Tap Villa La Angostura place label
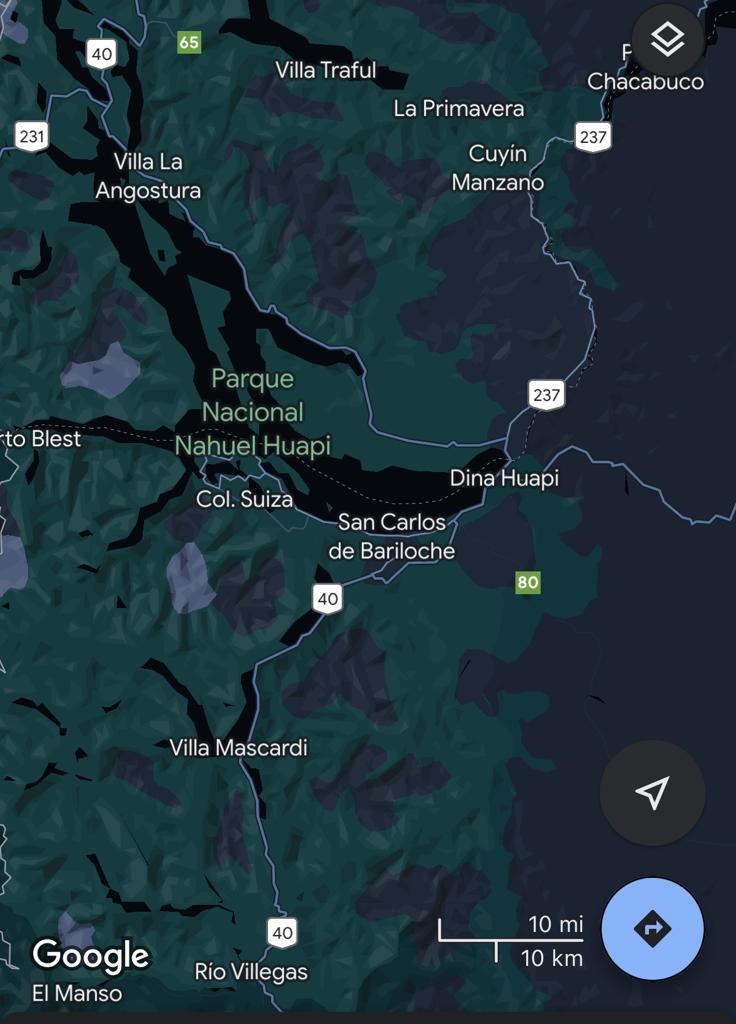The height and width of the screenshot is (1024, 736). click(x=148, y=176)
